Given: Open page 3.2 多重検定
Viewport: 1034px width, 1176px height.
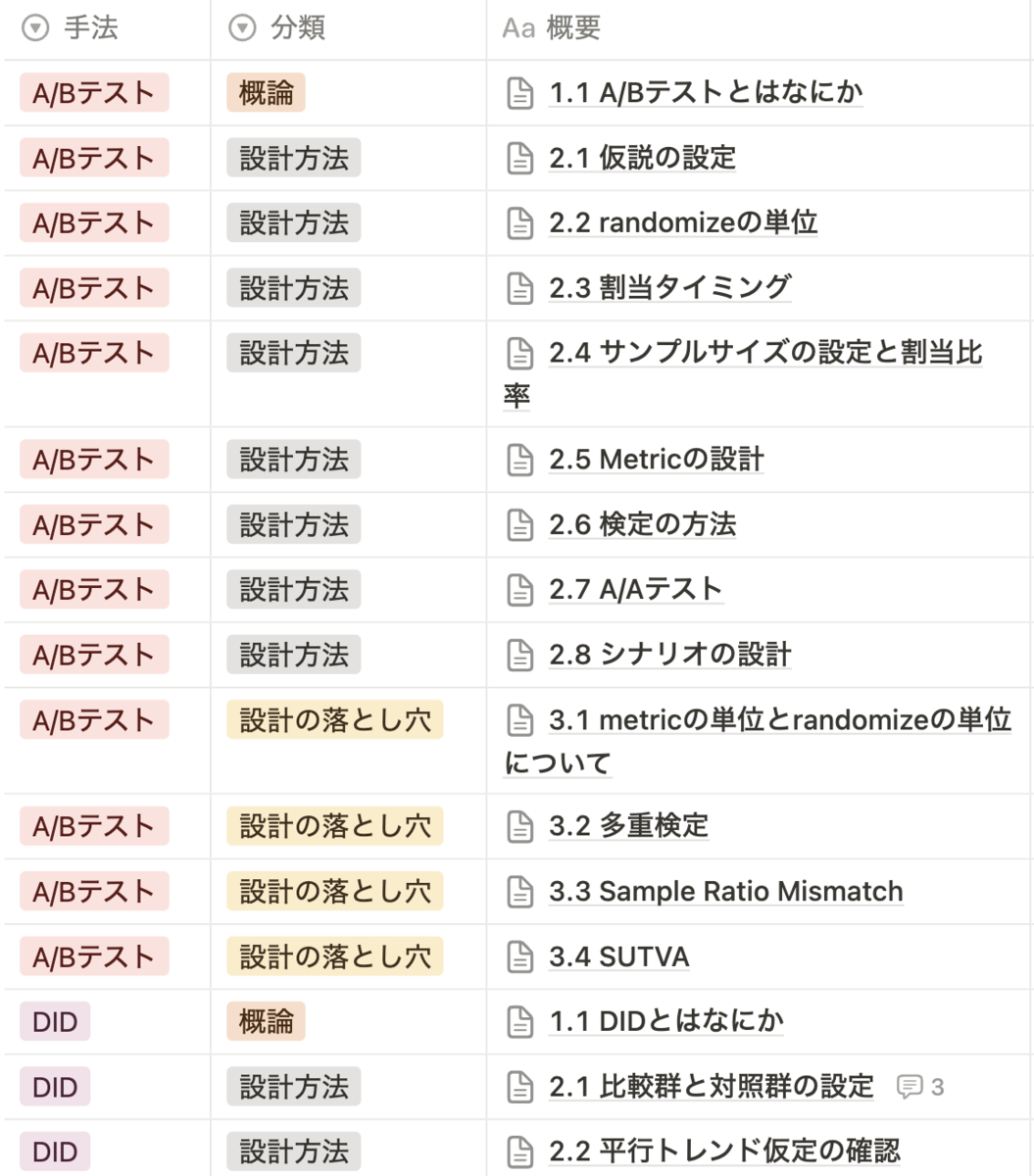Looking at the screenshot, I should point(627,826).
